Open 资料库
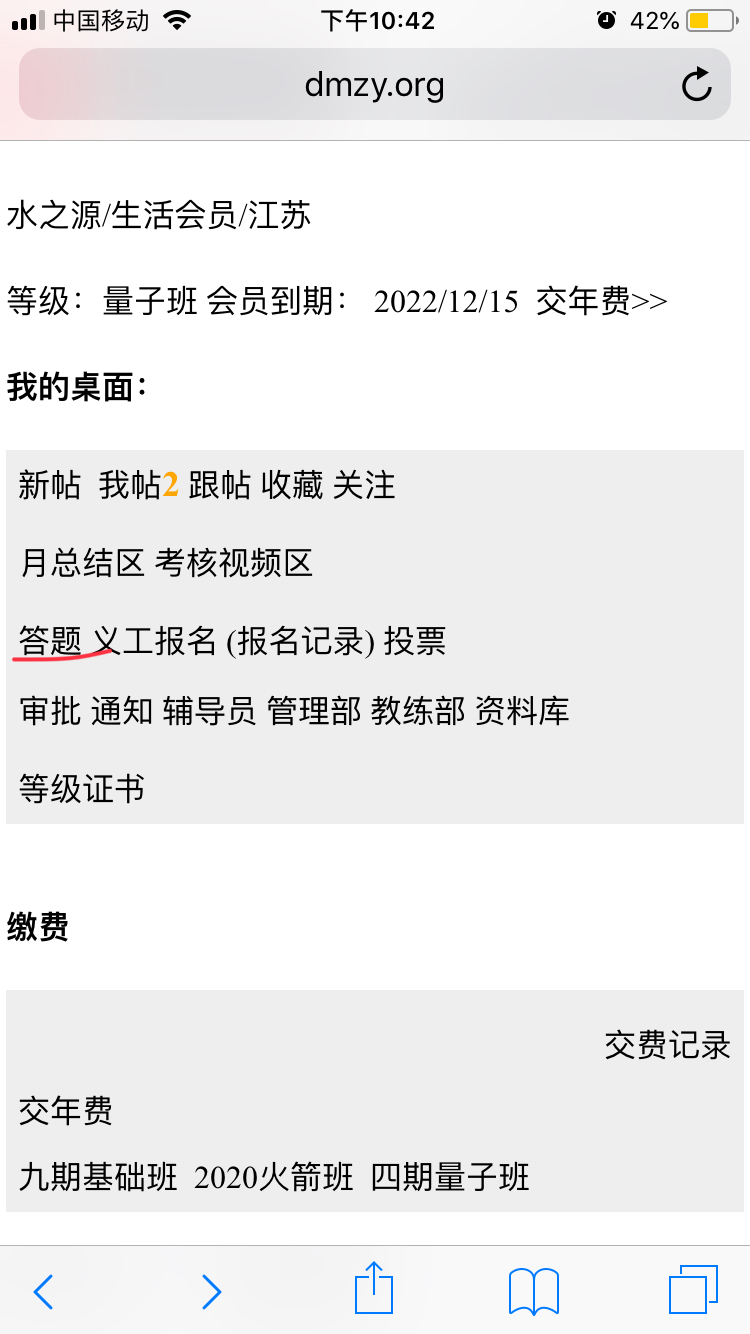The image size is (750, 1334). 522,711
